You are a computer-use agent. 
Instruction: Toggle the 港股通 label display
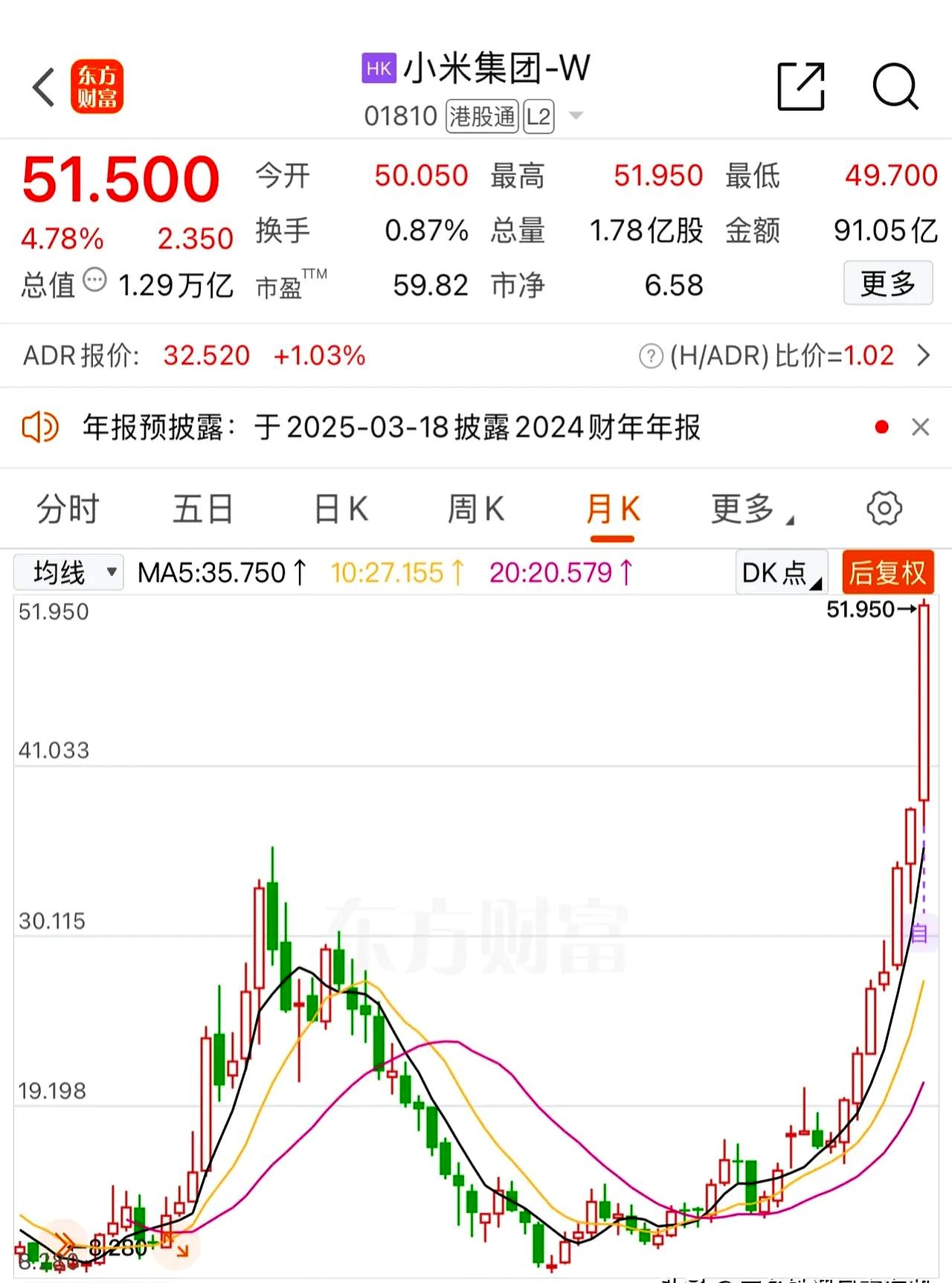click(481, 116)
